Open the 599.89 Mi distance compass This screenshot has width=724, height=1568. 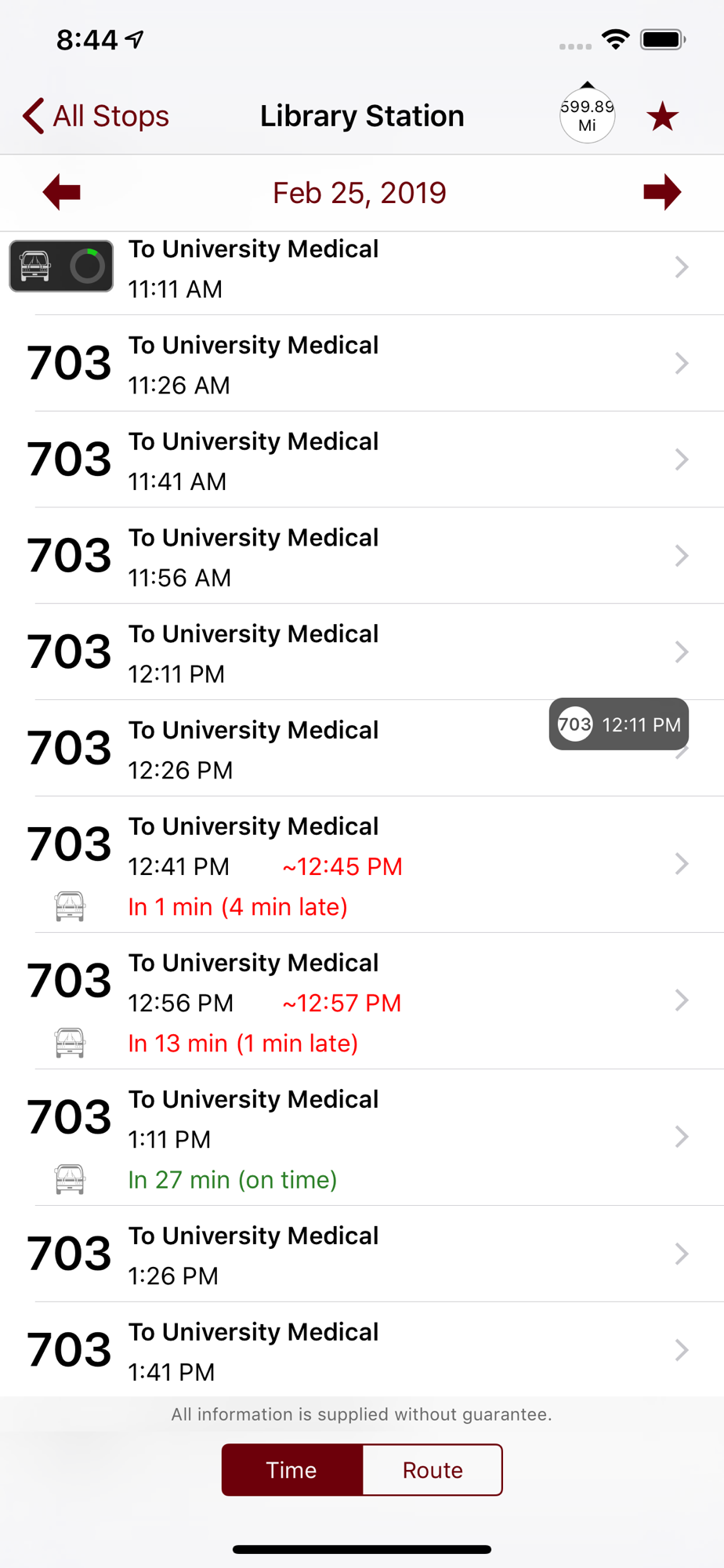pos(587,116)
